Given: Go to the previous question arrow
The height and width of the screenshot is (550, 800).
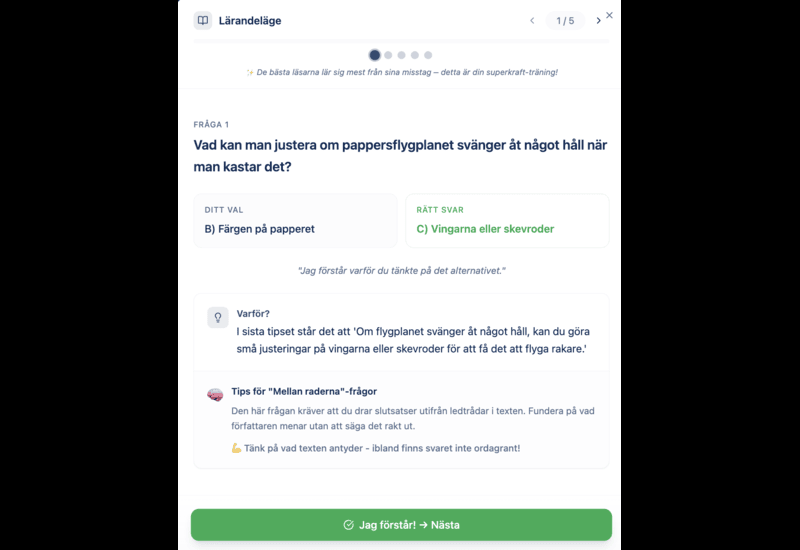Looking at the screenshot, I should tap(532, 20).
